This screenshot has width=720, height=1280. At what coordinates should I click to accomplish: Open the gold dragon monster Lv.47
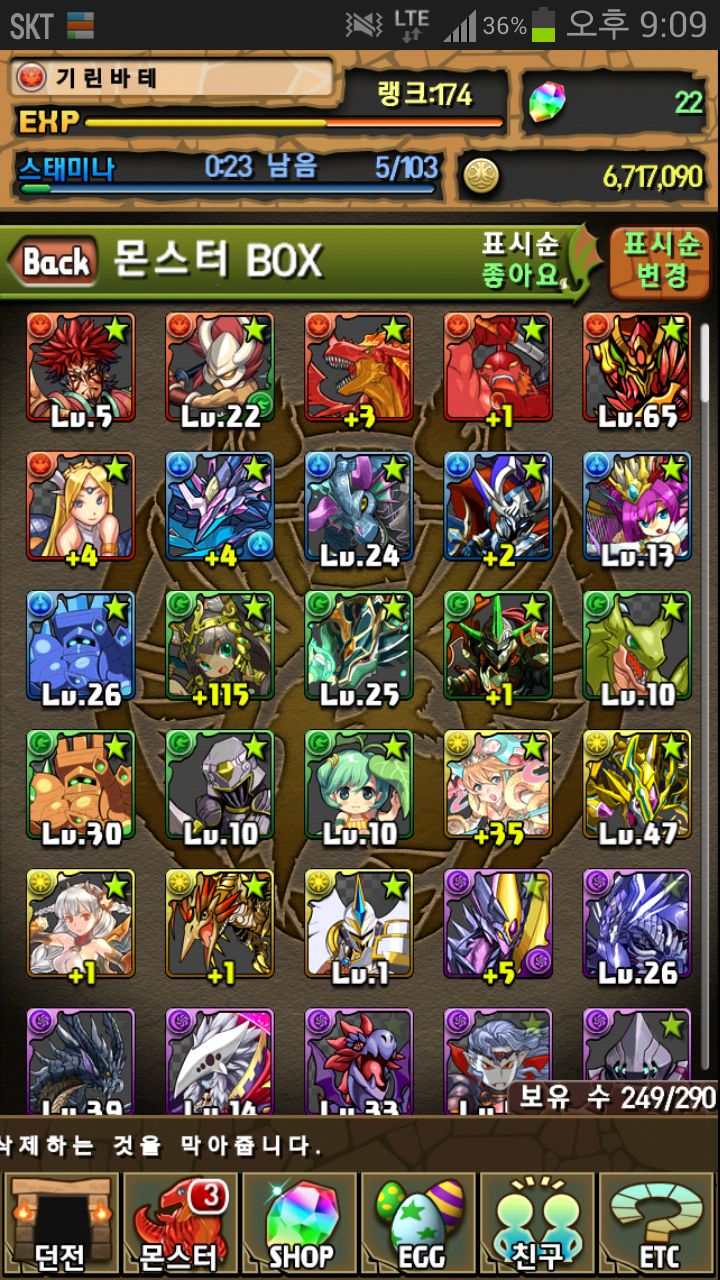click(x=638, y=785)
